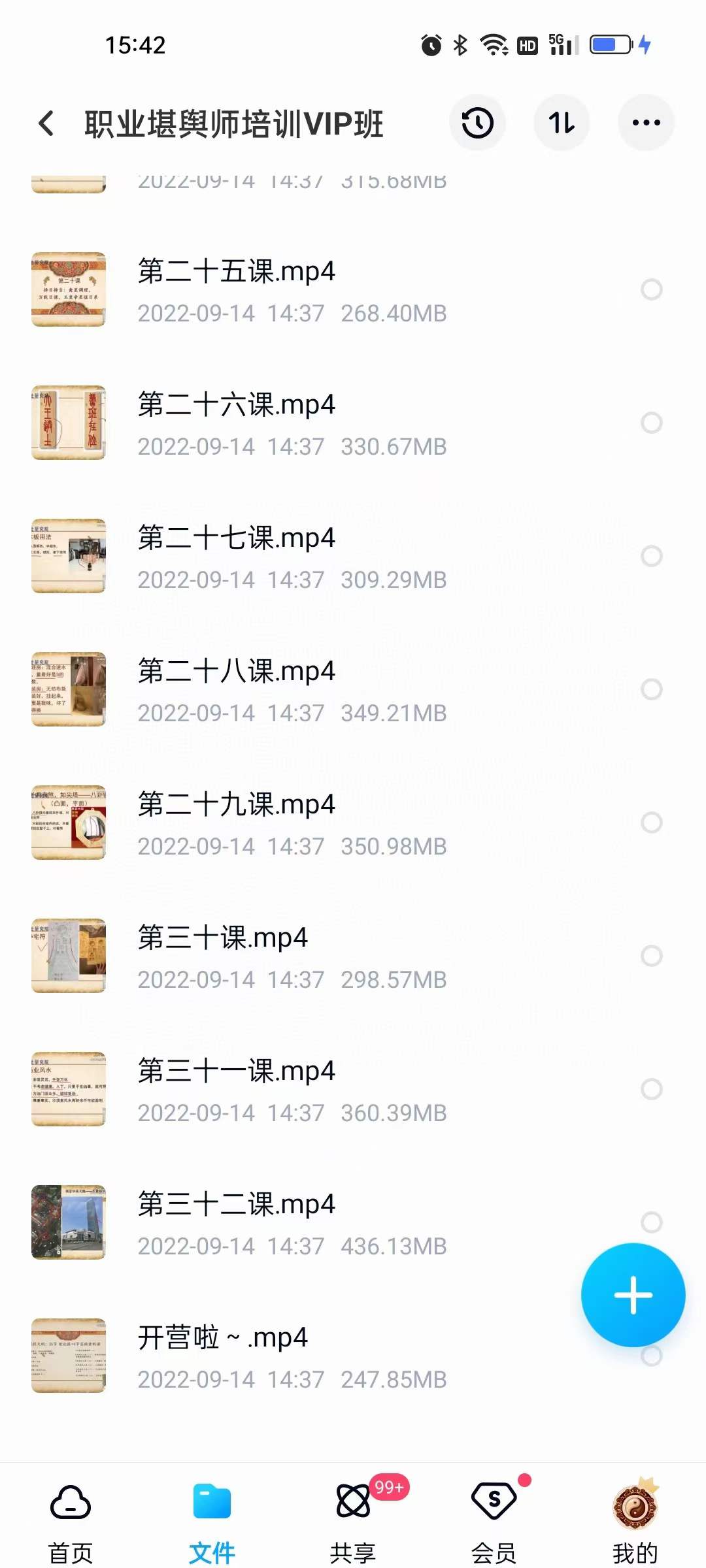Tick the selection circle for 第二十九课.mp4
The width and height of the screenshot is (706, 1568).
pyautogui.click(x=651, y=823)
